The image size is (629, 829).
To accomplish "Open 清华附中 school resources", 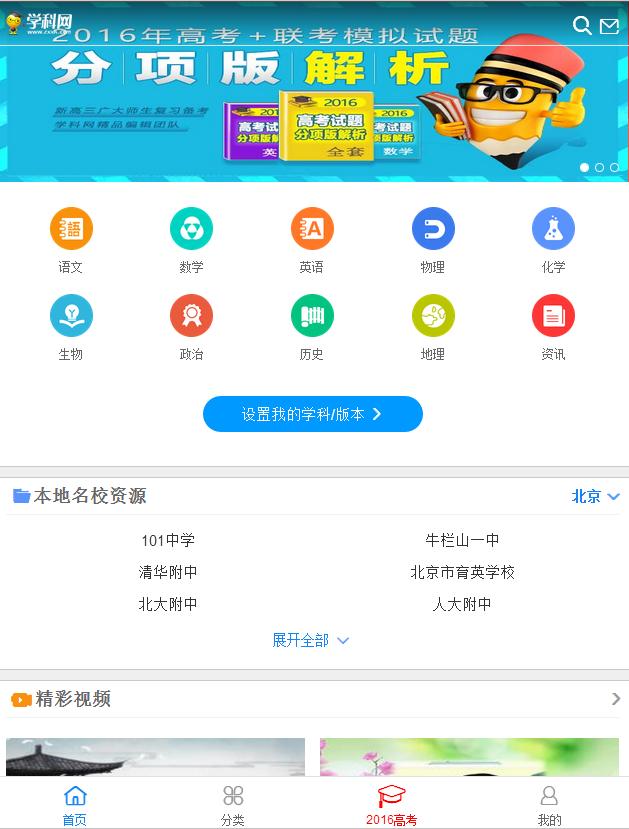I will pos(168,572).
